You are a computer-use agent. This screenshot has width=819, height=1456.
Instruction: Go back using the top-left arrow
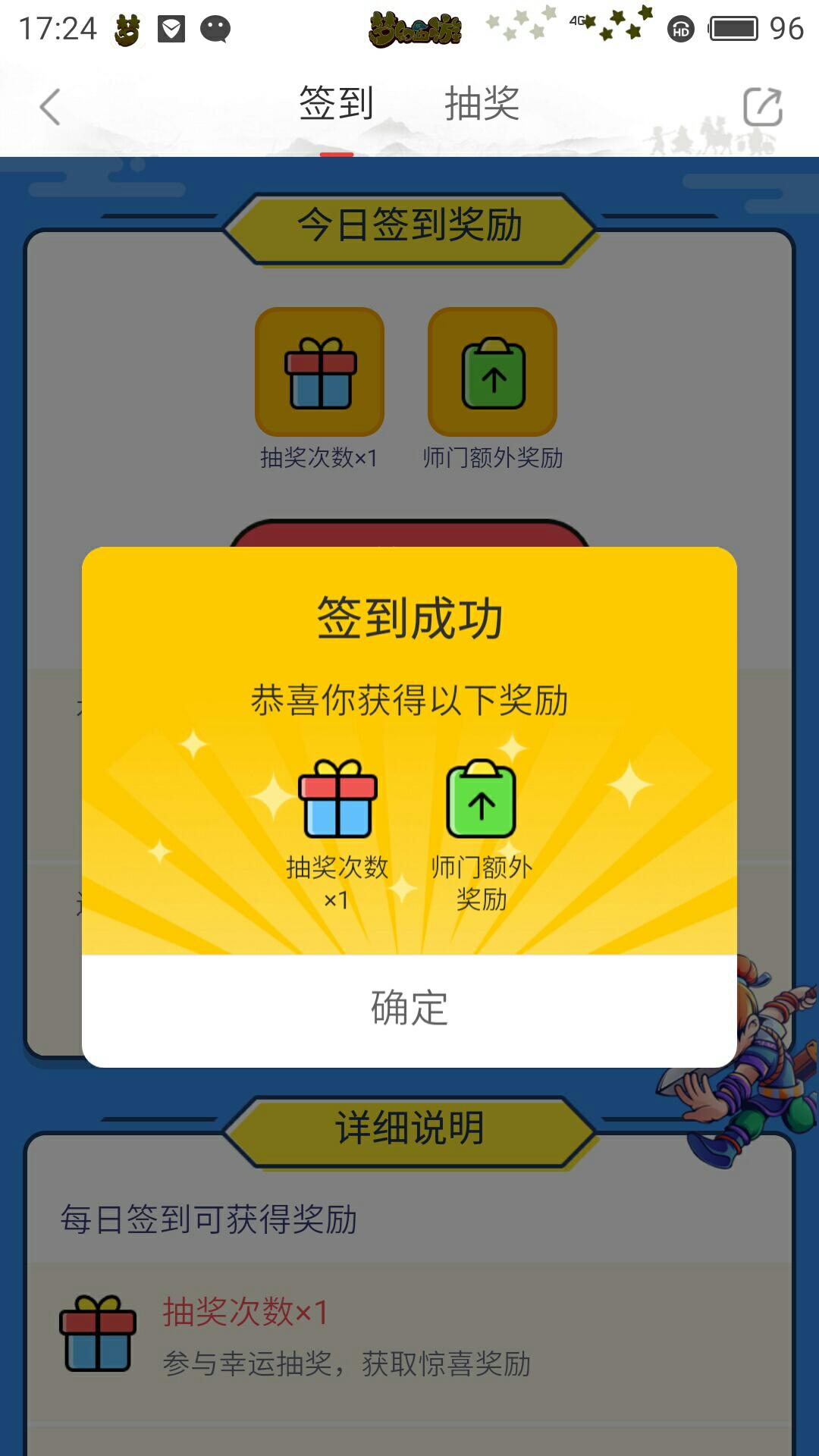point(50,107)
